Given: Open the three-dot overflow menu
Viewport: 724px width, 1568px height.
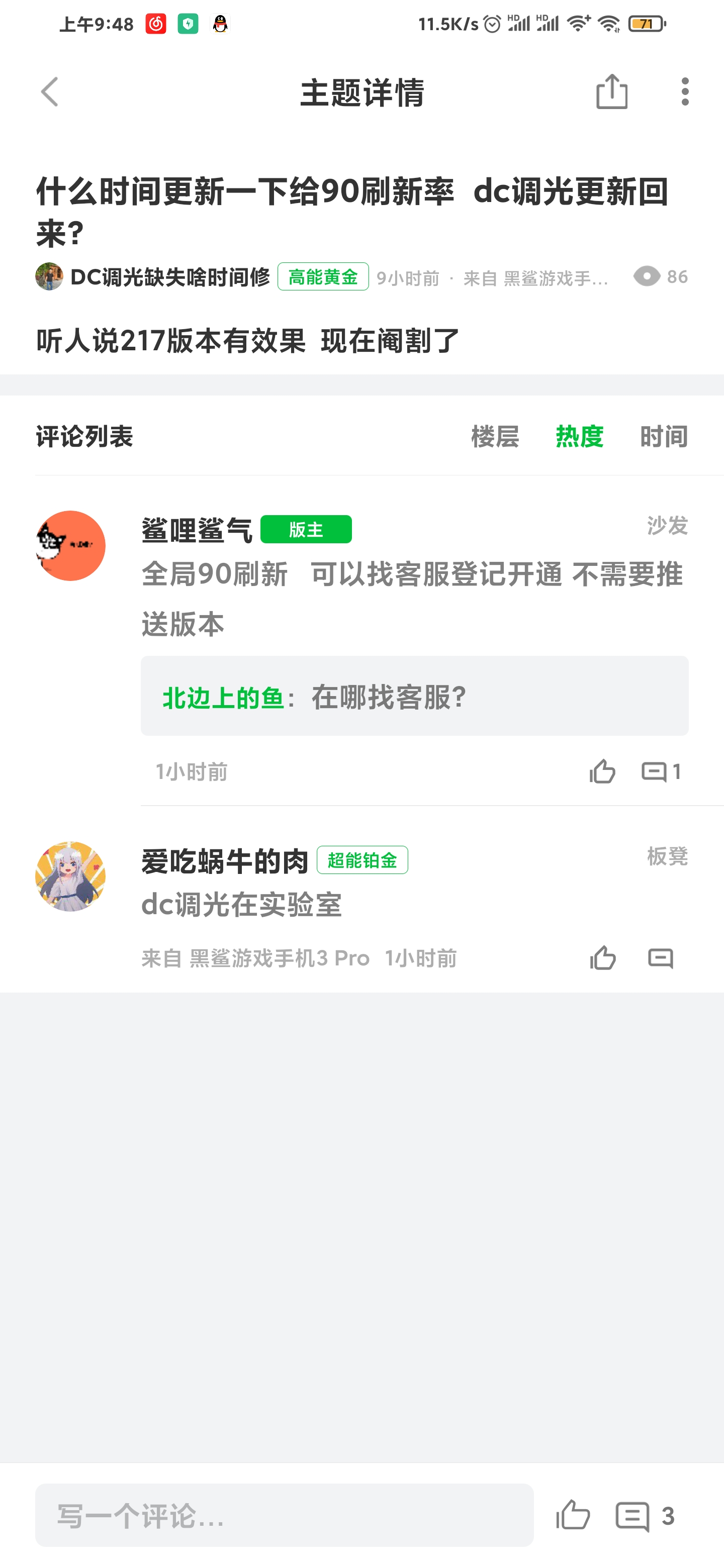Looking at the screenshot, I should click(685, 92).
